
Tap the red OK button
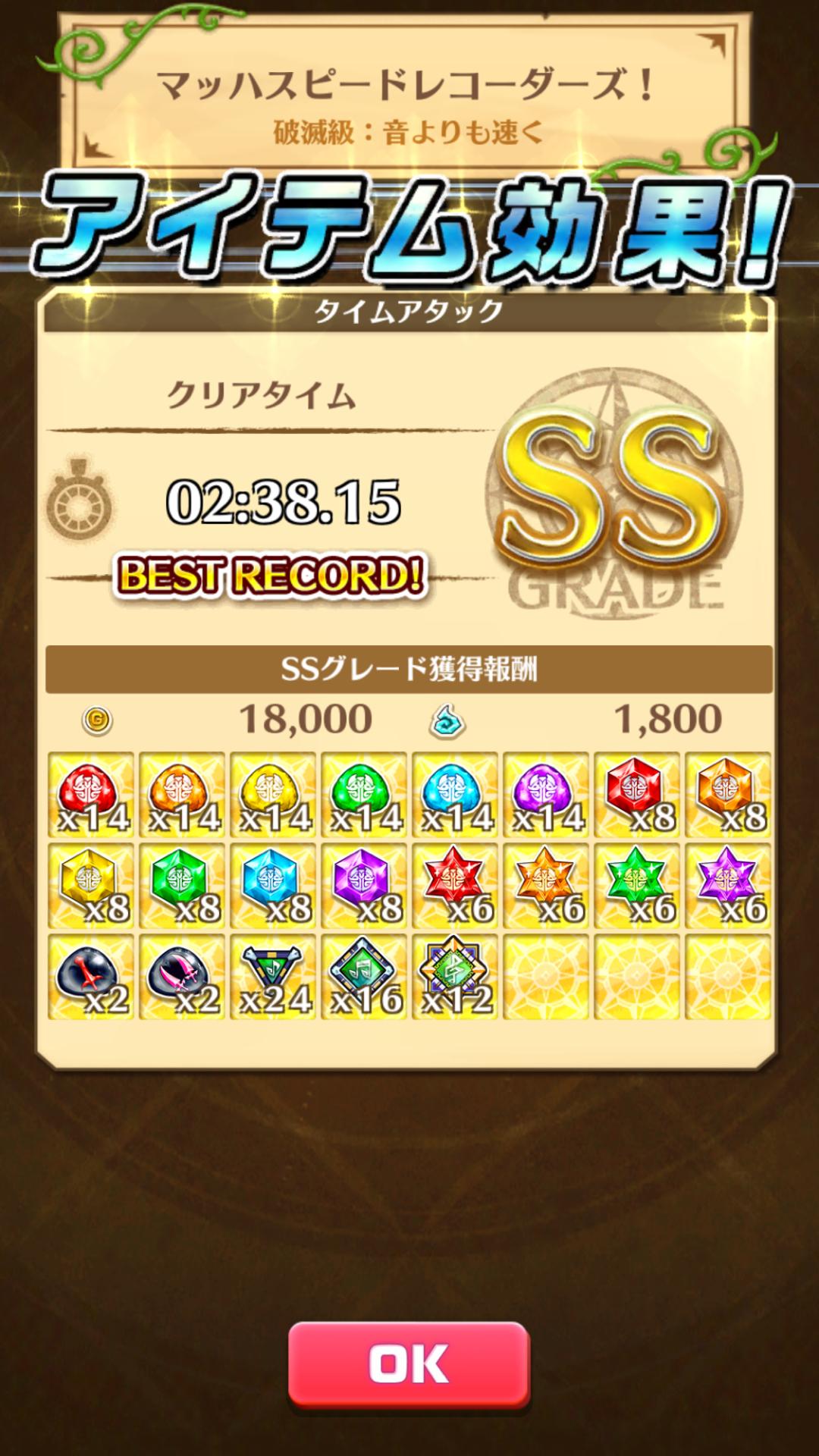click(409, 1365)
